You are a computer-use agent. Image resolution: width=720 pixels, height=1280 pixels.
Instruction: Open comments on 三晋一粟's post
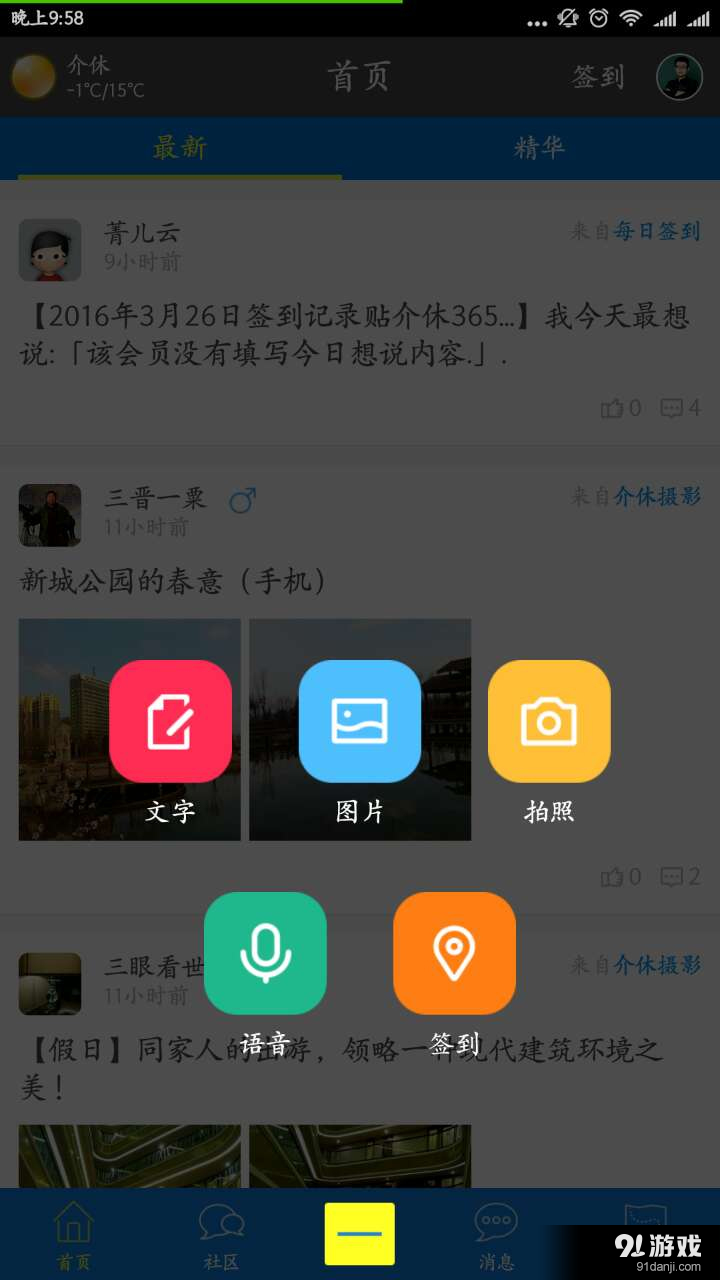[674, 877]
